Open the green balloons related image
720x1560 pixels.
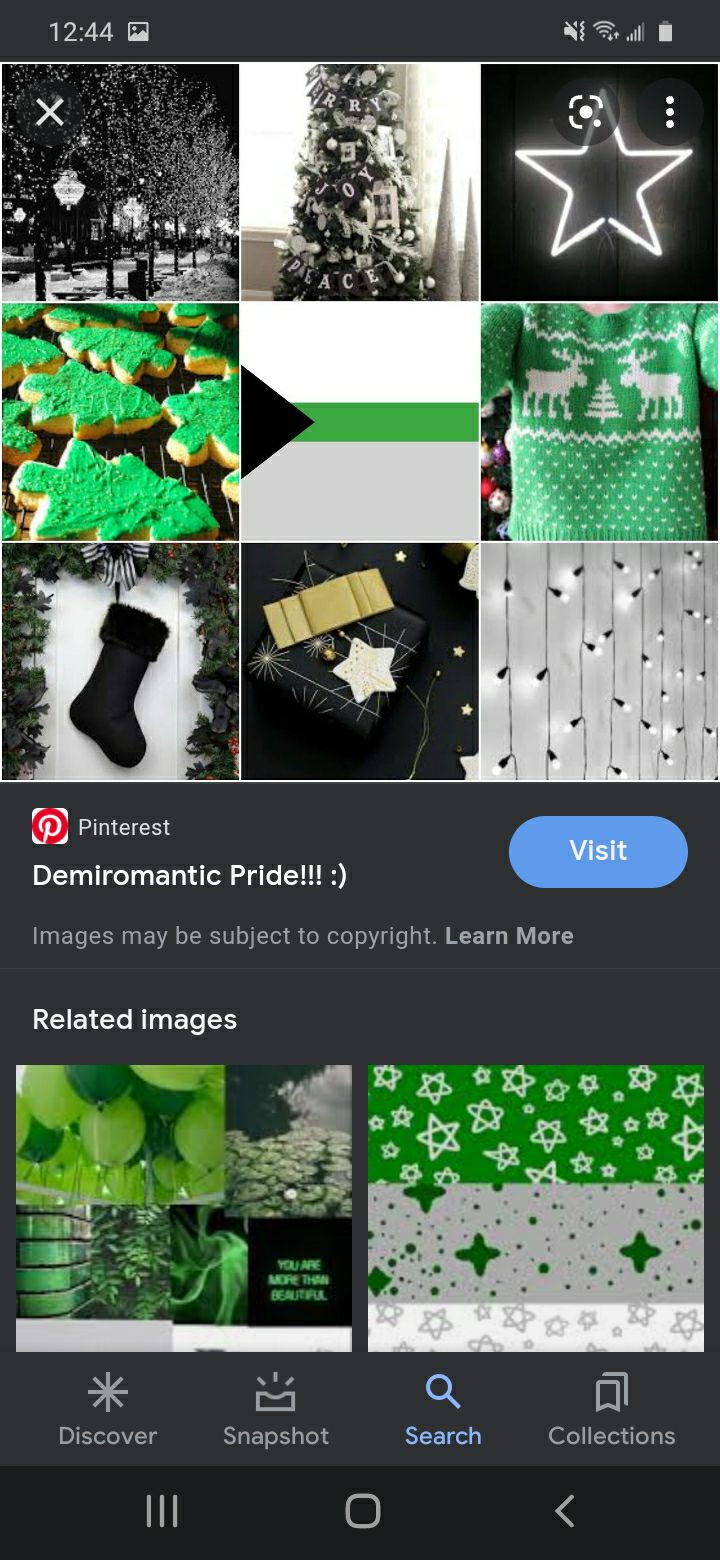tap(184, 1208)
